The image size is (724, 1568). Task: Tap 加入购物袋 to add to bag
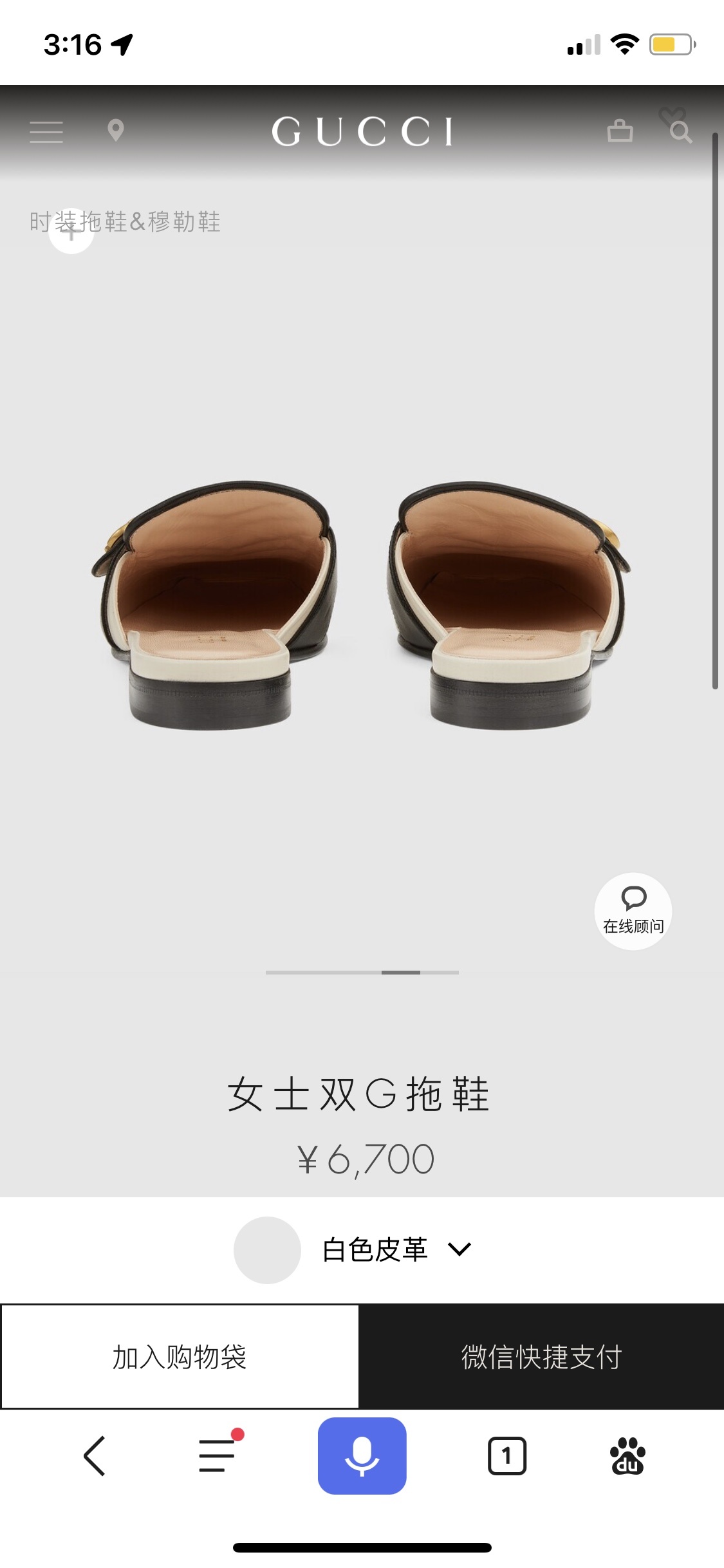pyautogui.click(x=180, y=1356)
